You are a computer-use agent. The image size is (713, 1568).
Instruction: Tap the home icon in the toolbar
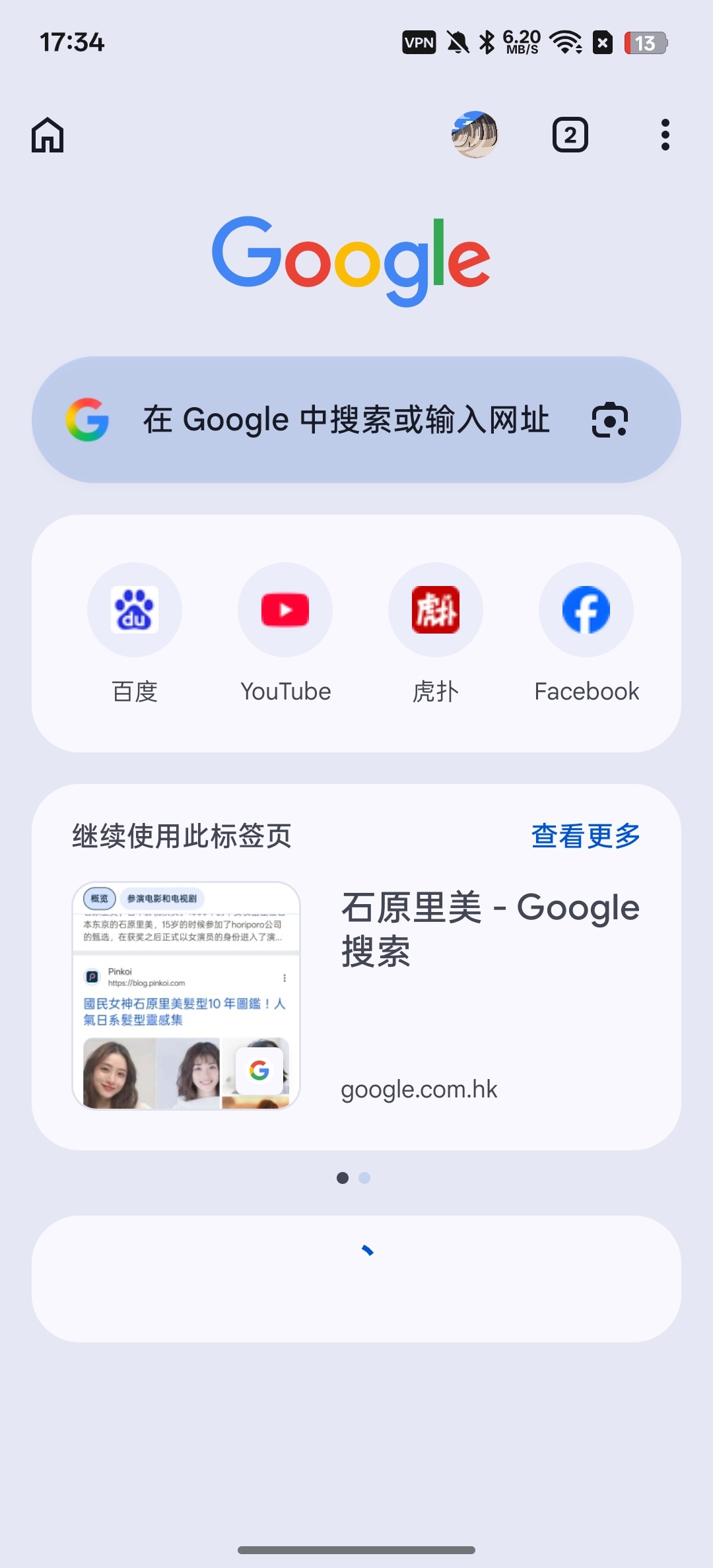48,135
